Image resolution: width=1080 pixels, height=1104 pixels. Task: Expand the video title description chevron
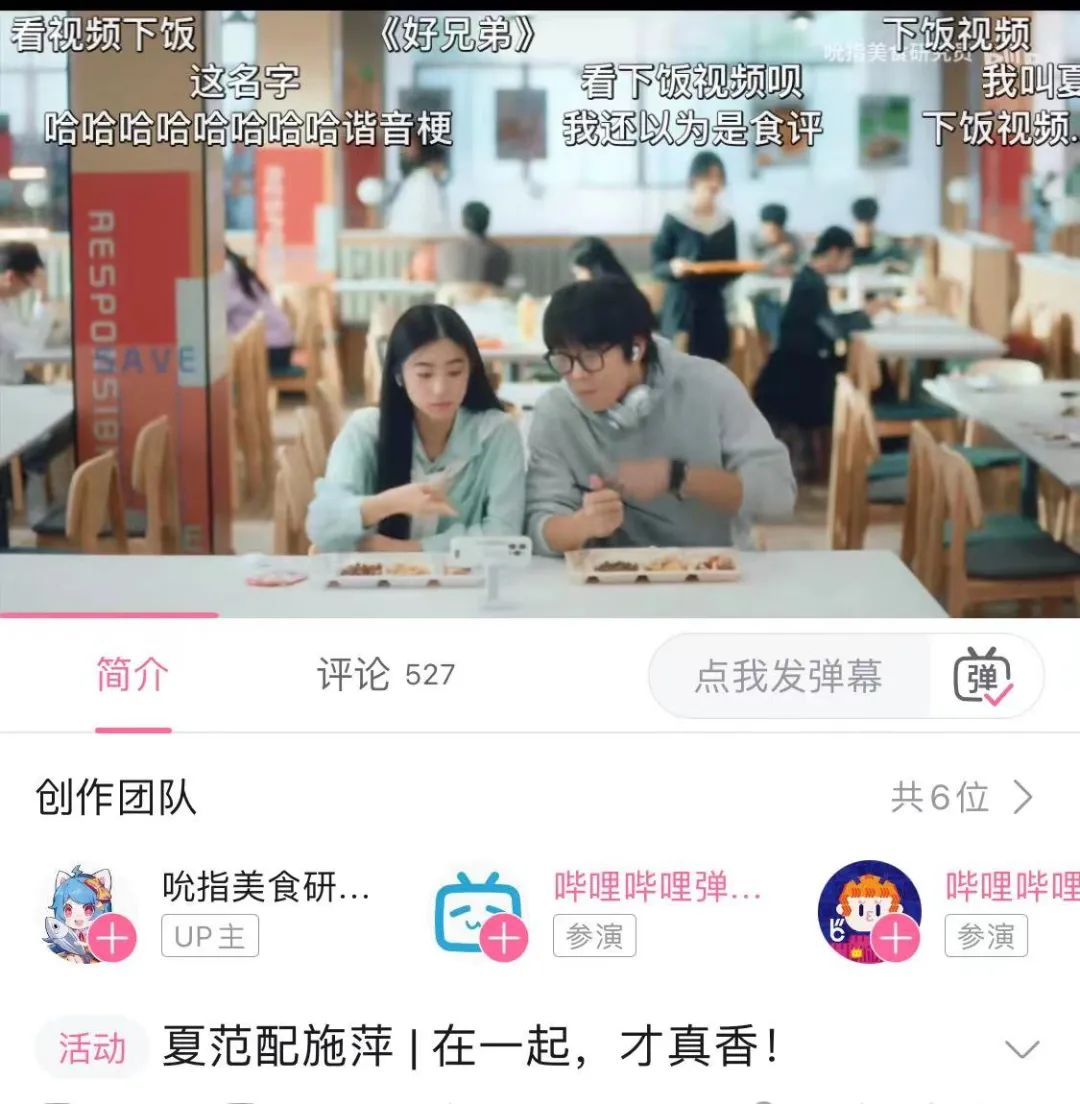(1021, 1049)
